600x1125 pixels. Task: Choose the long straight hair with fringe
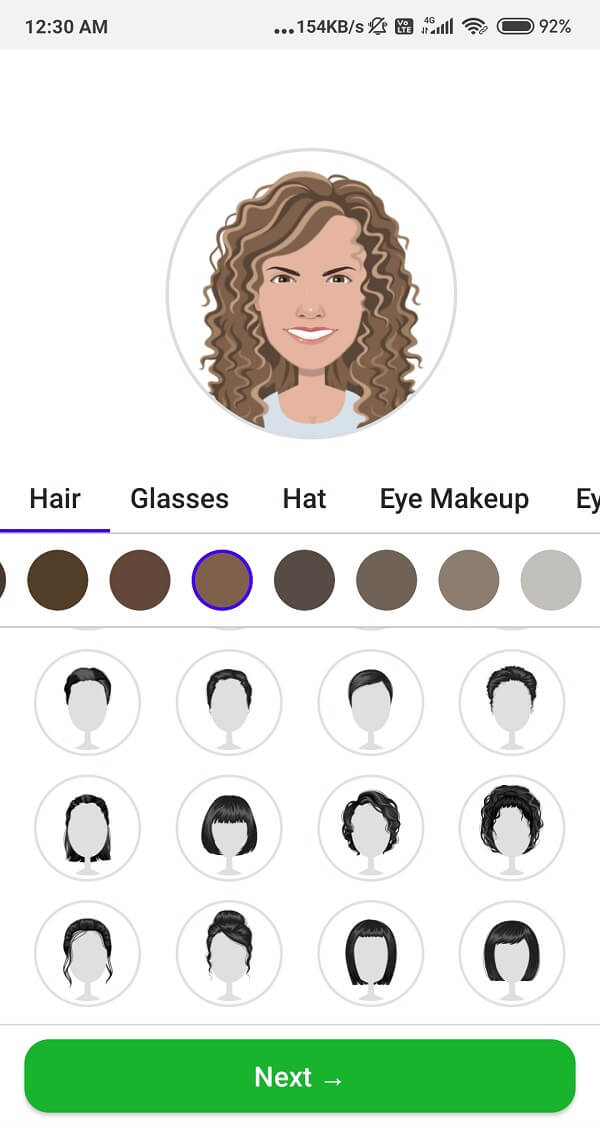[371, 953]
